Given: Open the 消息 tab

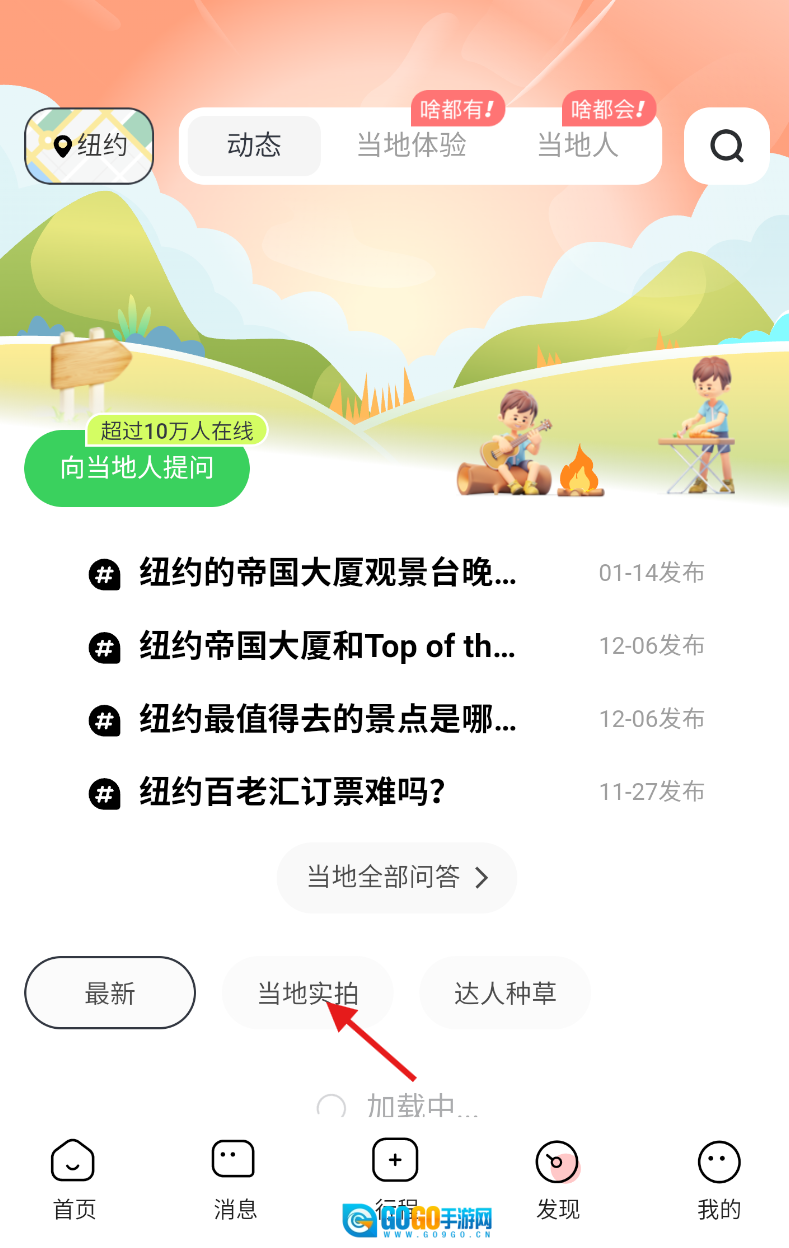Looking at the screenshot, I should click(235, 1180).
